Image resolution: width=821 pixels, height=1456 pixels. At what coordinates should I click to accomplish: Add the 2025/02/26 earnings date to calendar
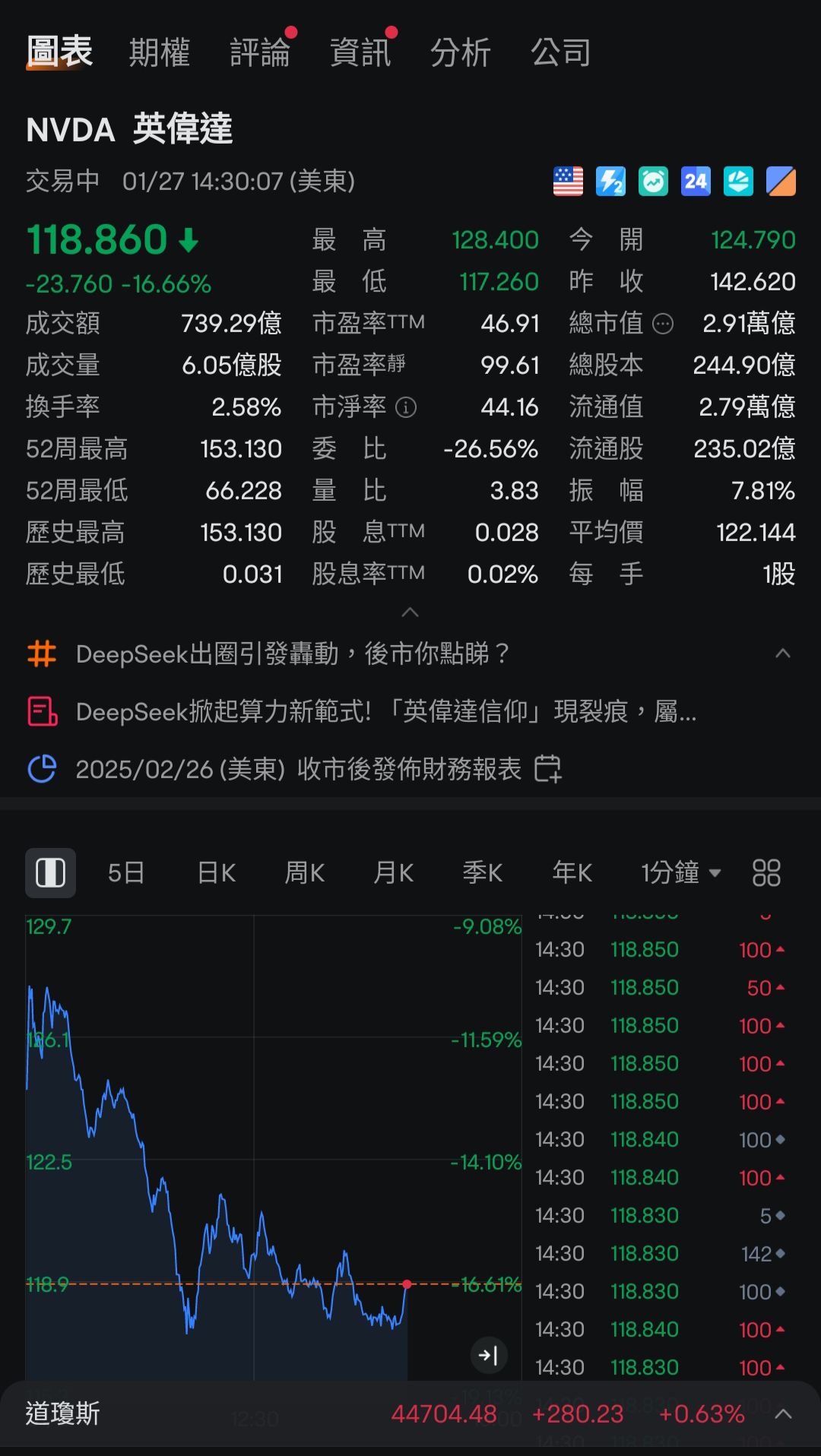pos(547,769)
